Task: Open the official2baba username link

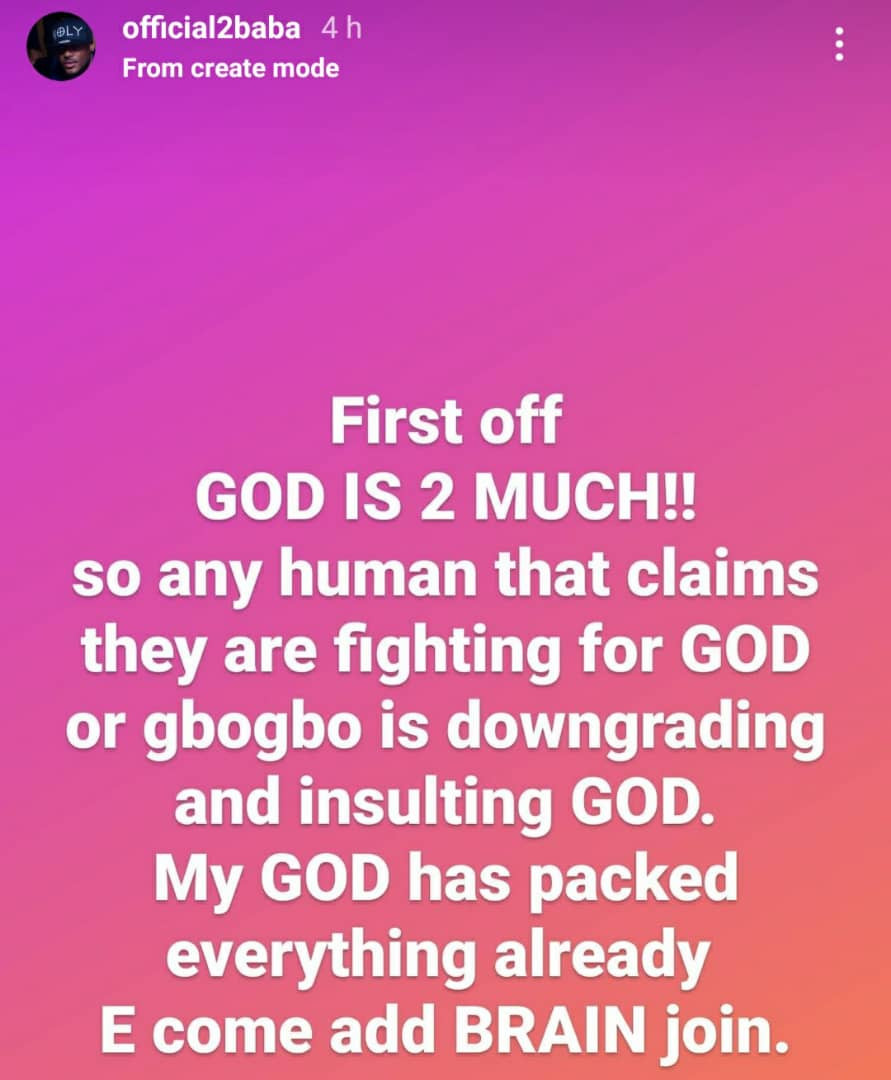Action: pos(210,28)
